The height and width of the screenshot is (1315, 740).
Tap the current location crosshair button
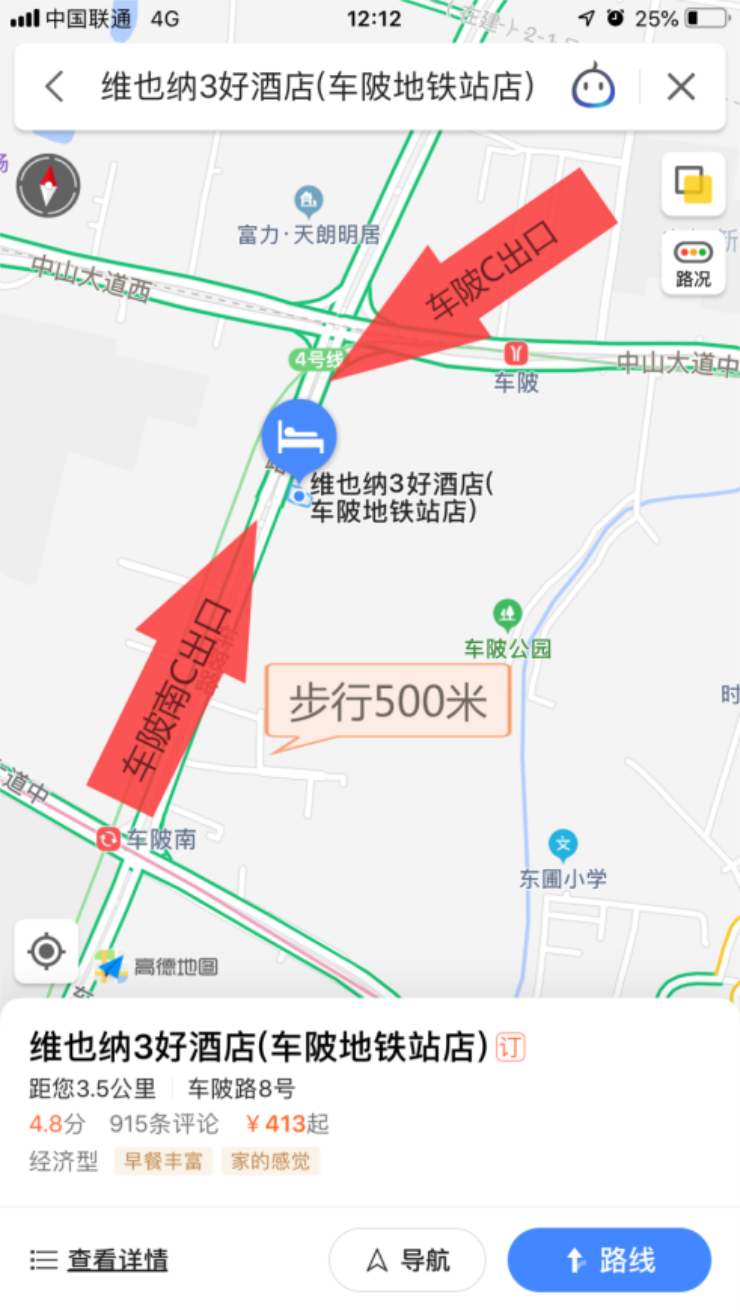(46, 952)
